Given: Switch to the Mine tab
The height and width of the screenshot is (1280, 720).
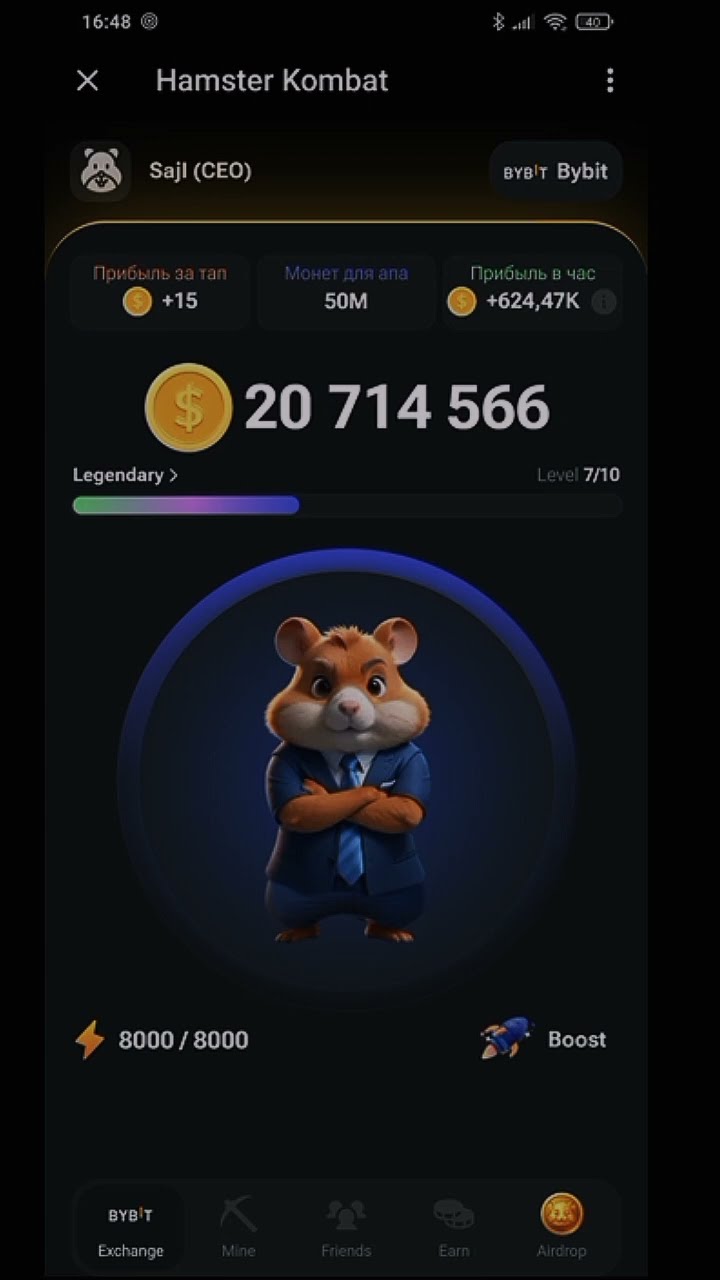Looking at the screenshot, I should coord(238,1227).
